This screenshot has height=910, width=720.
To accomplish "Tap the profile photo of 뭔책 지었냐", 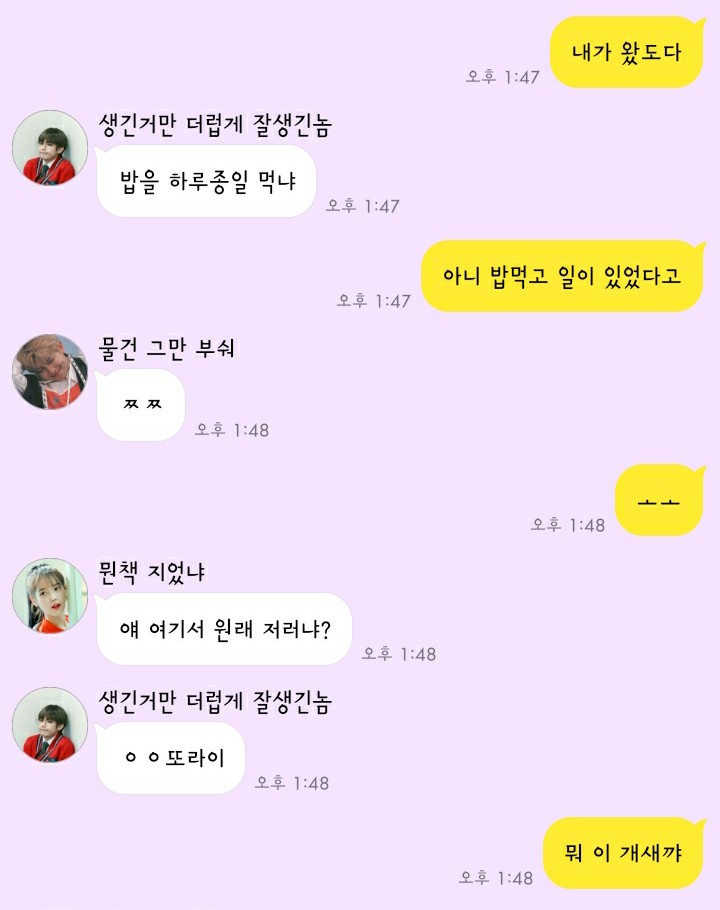I will click(50, 596).
